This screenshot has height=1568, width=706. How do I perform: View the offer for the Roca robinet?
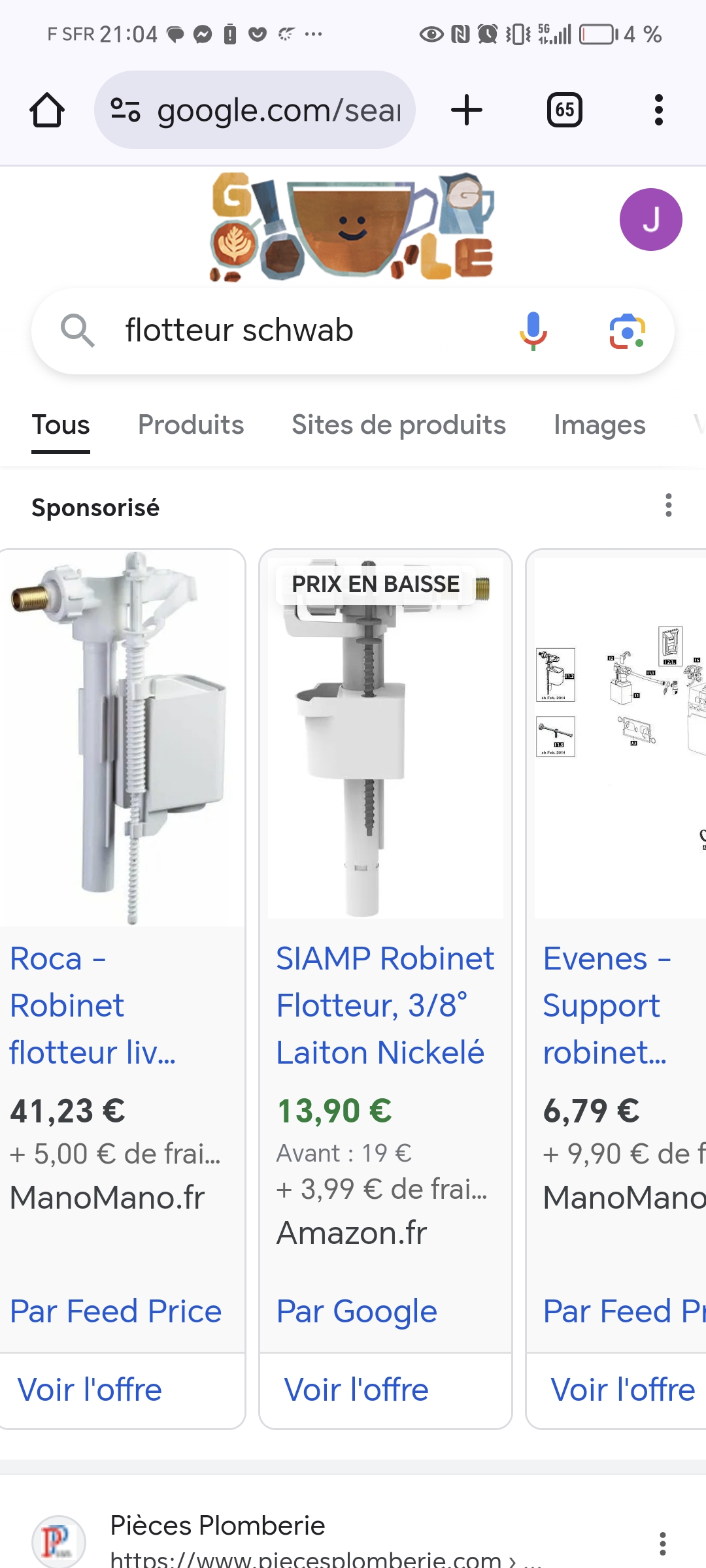point(90,1390)
